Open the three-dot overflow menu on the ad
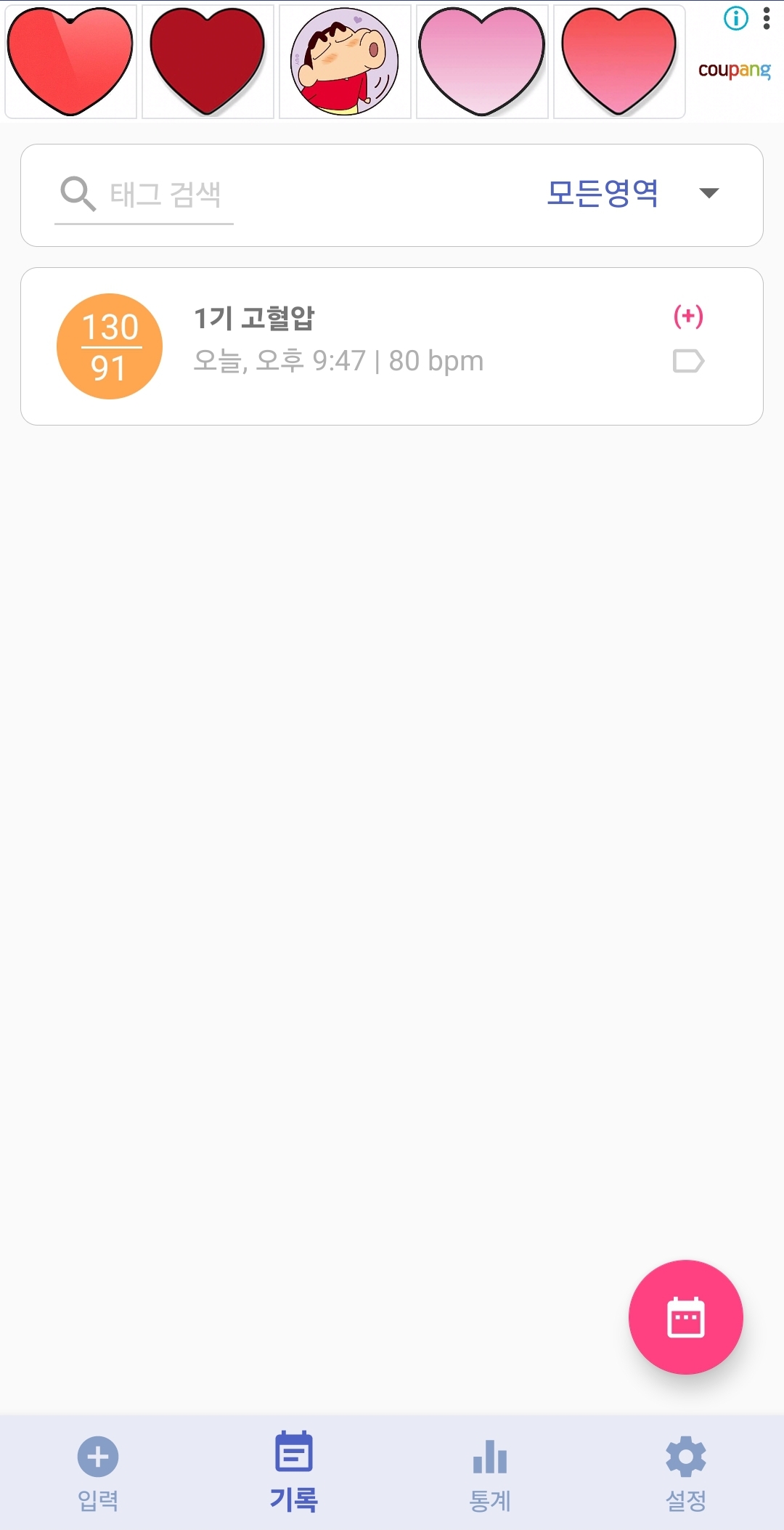784x1530 pixels. tap(766, 20)
